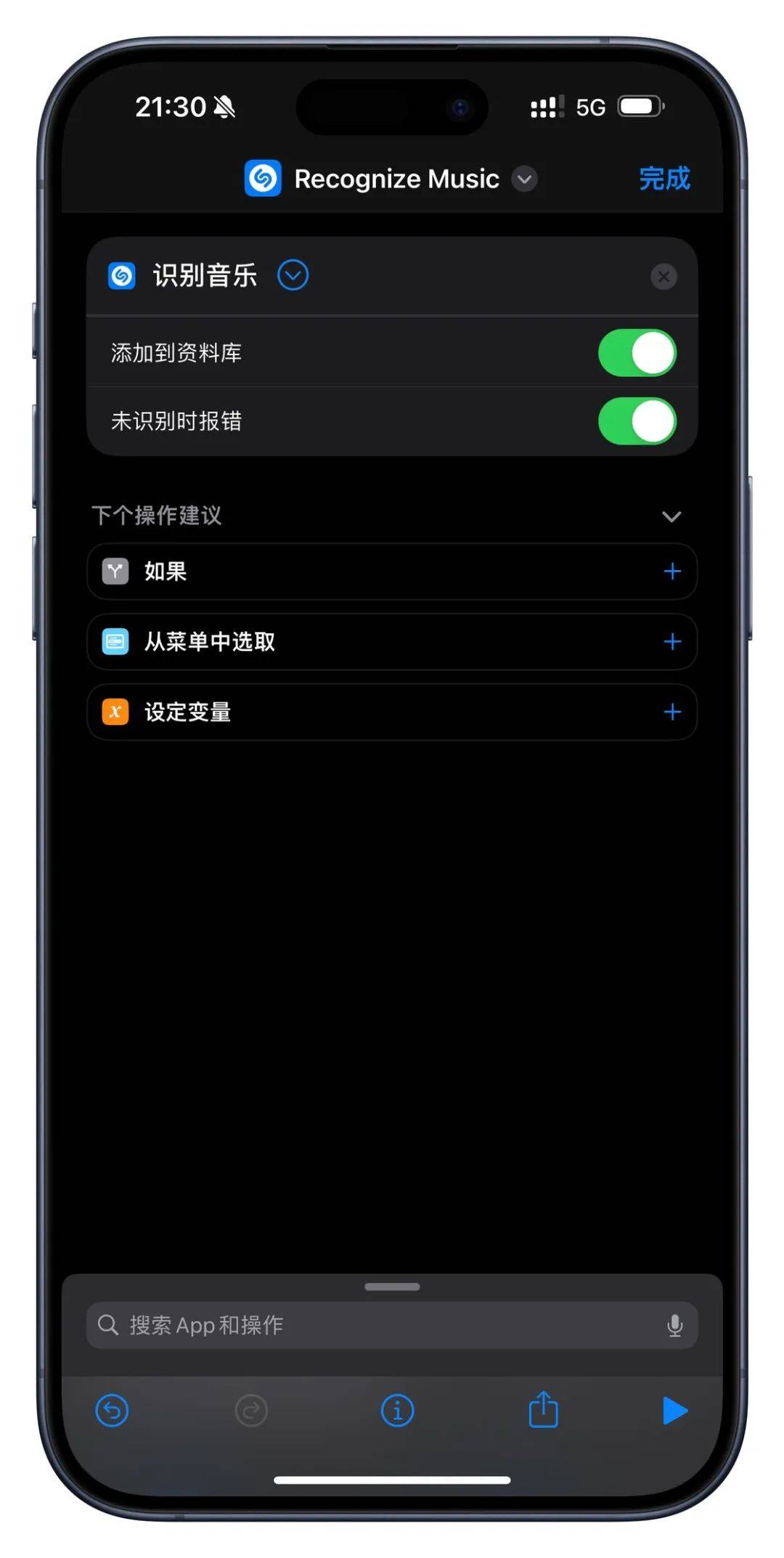
Task: Add the 如果 action
Action: 671,572
